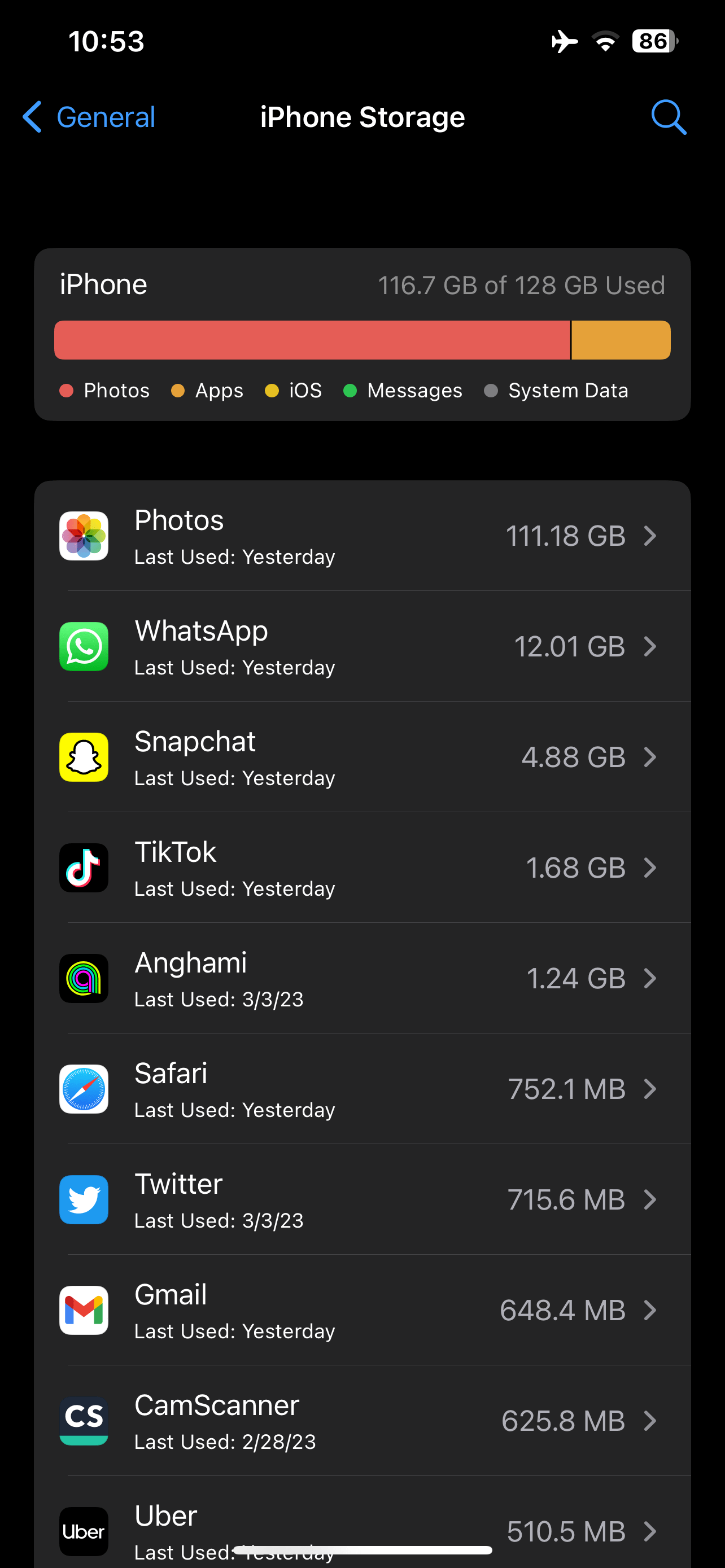
Task: Expand the Photos storage row chevron
Action: point(650,536)
